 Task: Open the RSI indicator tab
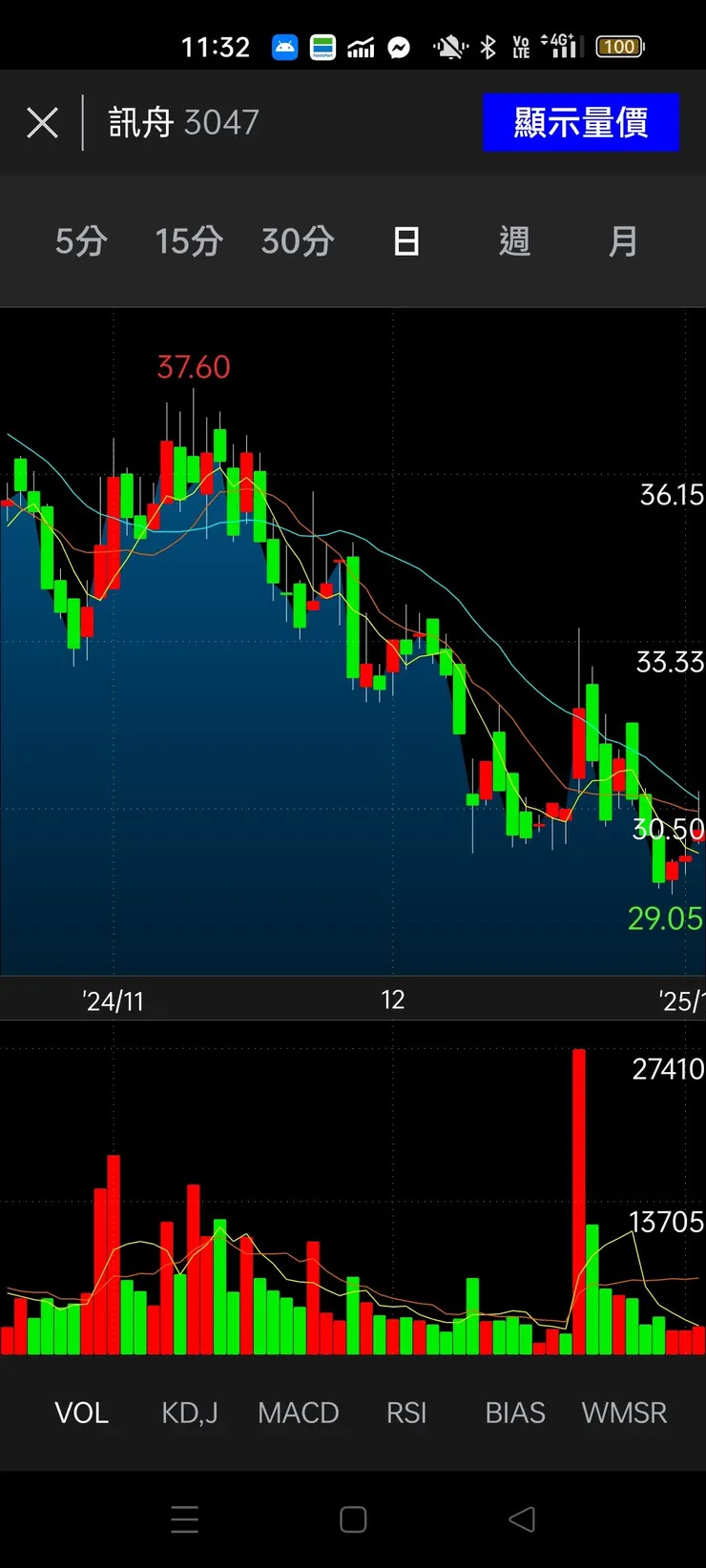(x=406, y=1413)
